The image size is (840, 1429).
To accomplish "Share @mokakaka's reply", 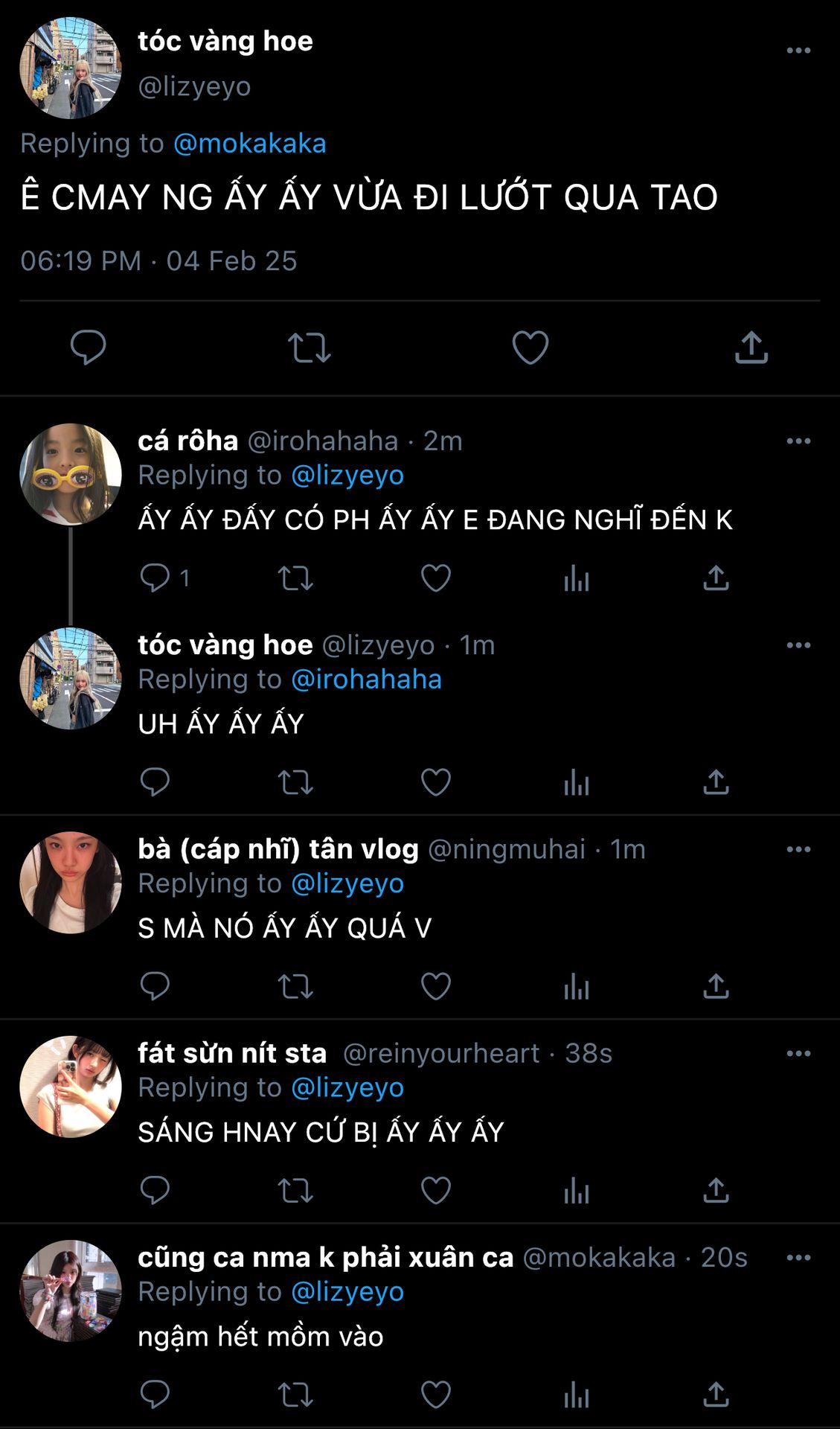I will 715,1394.
